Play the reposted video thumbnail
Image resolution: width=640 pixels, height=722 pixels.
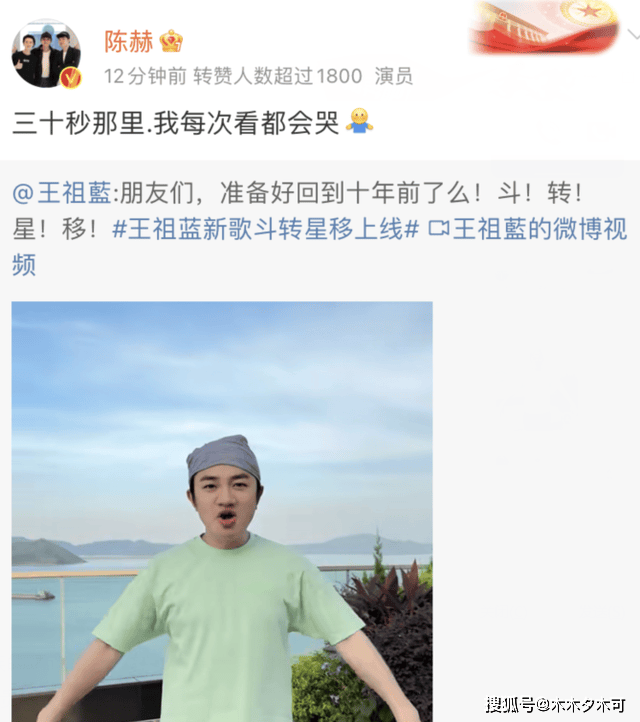tap(222, 508)
